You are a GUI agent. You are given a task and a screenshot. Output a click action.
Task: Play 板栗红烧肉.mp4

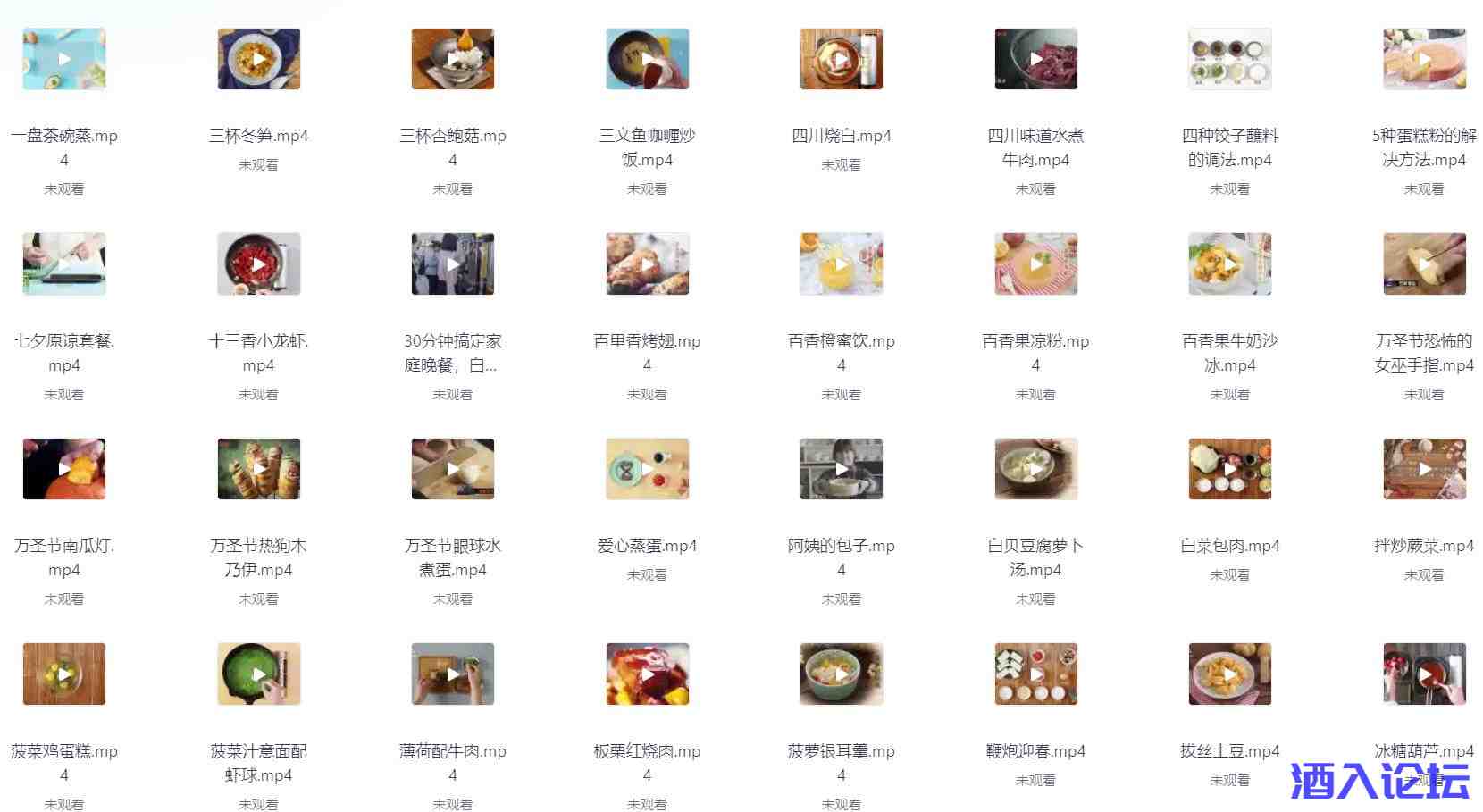coord(647,674)
